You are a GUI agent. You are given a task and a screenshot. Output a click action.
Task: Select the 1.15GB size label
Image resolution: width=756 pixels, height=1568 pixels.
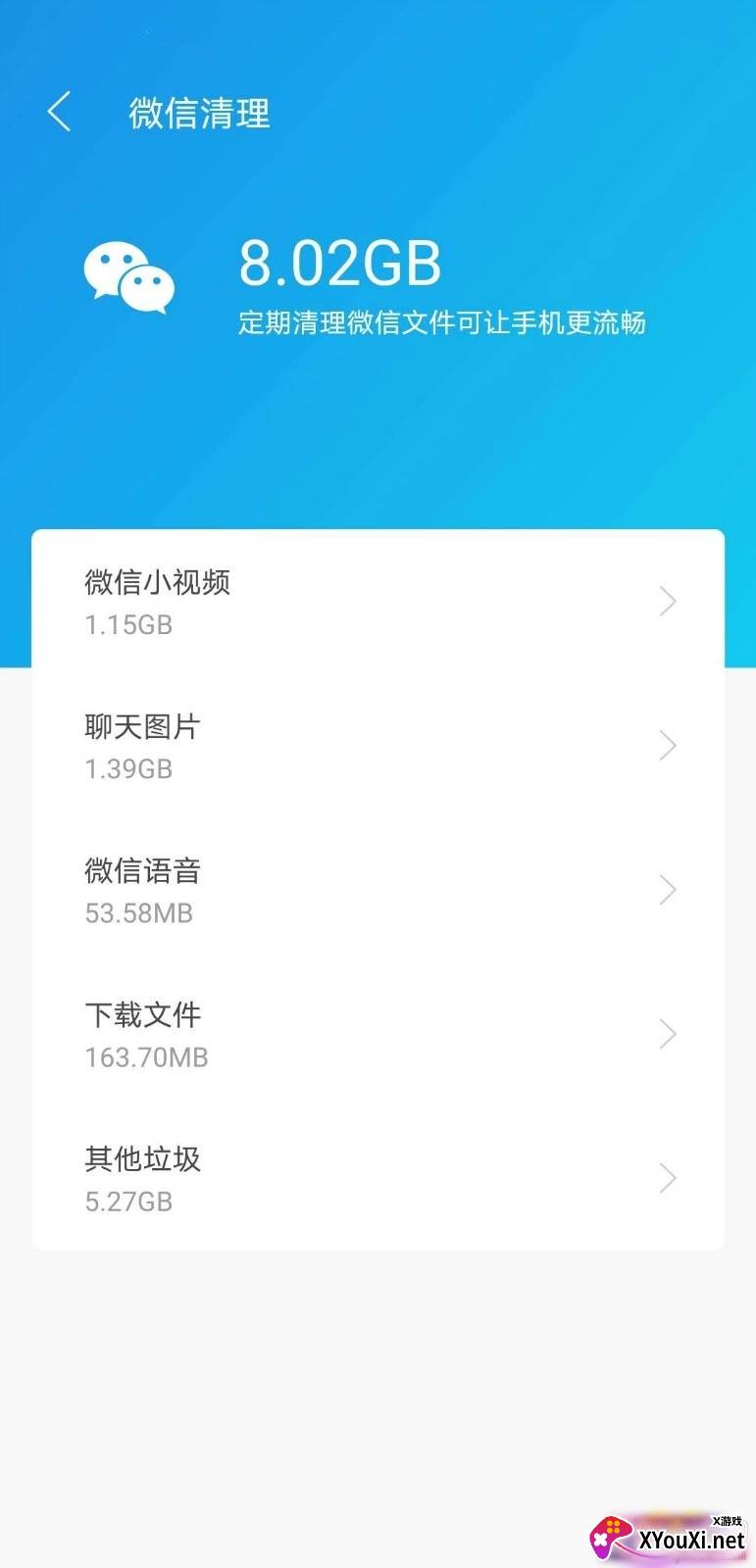(126, 624)
